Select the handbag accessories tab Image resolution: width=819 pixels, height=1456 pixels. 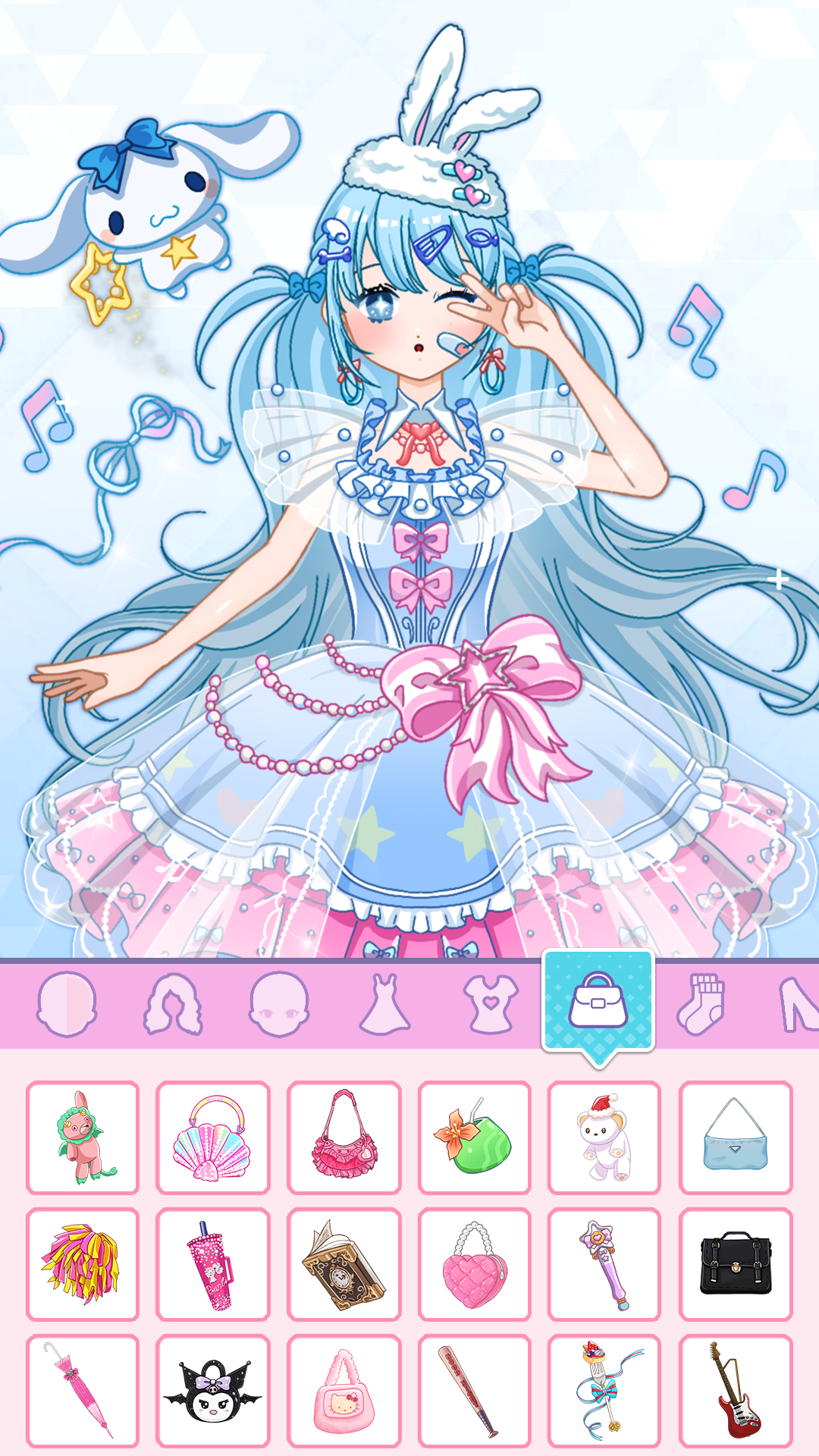(598, 1001)
